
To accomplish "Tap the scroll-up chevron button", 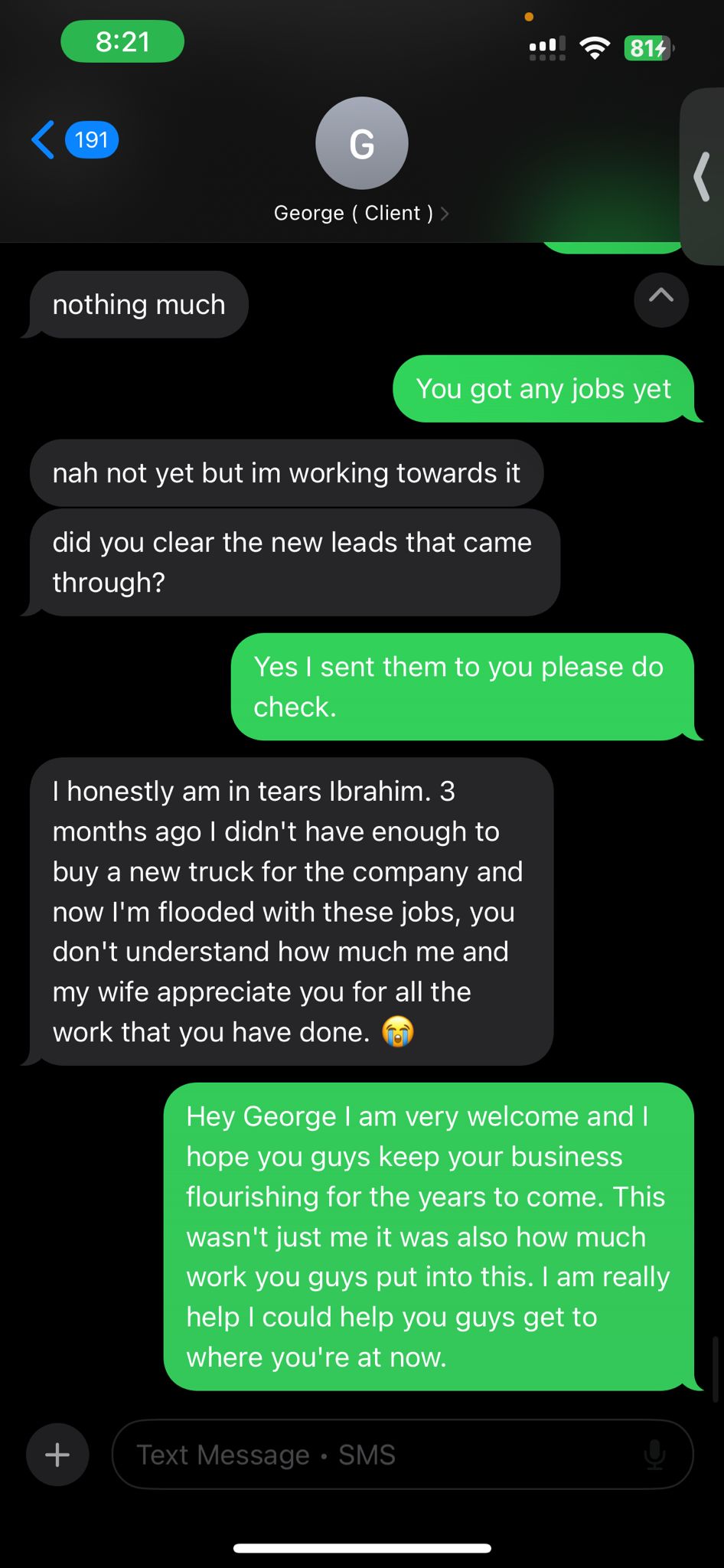I will click(661, 299).
